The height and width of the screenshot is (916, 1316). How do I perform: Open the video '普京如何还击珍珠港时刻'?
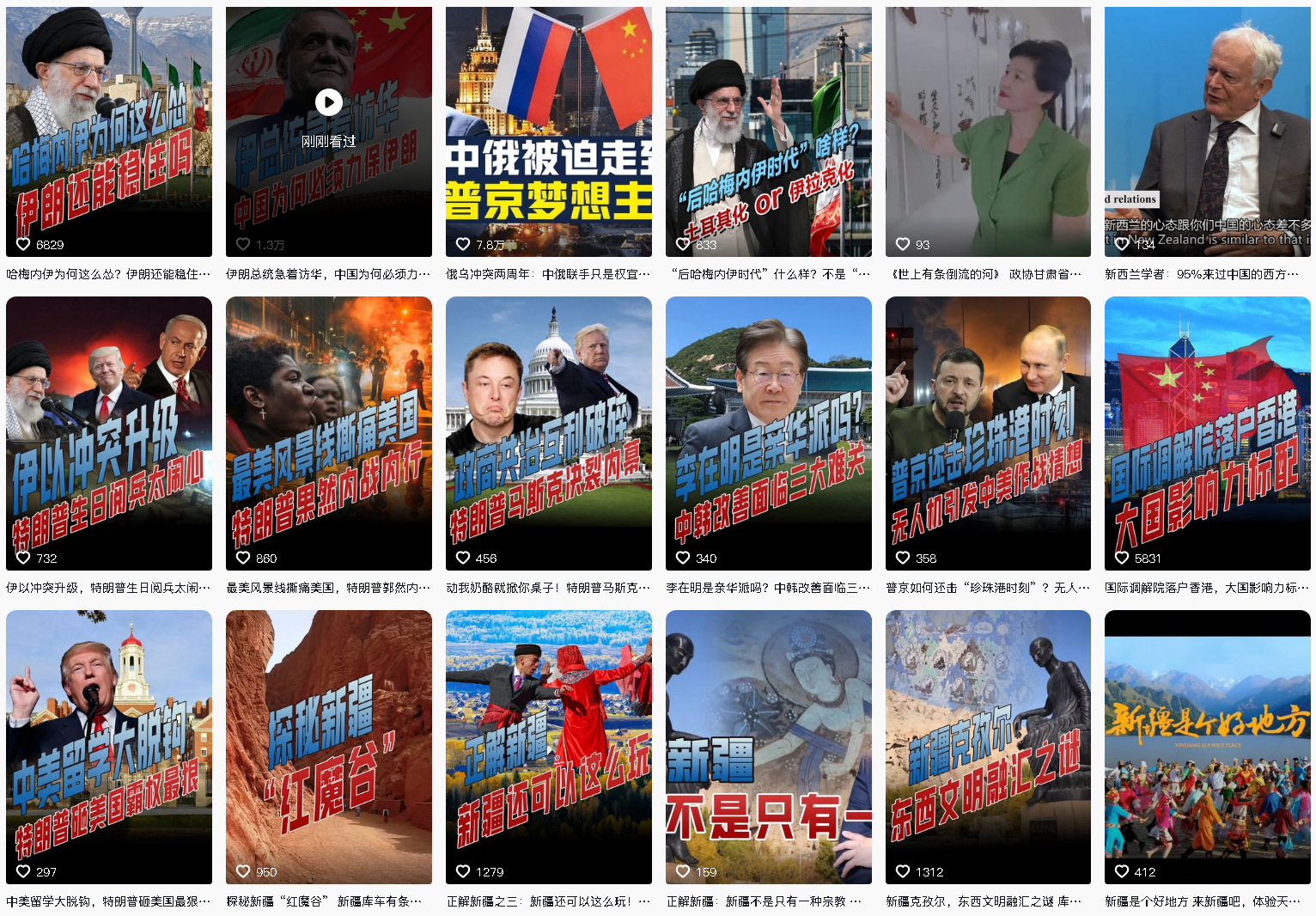coord(988,433)
